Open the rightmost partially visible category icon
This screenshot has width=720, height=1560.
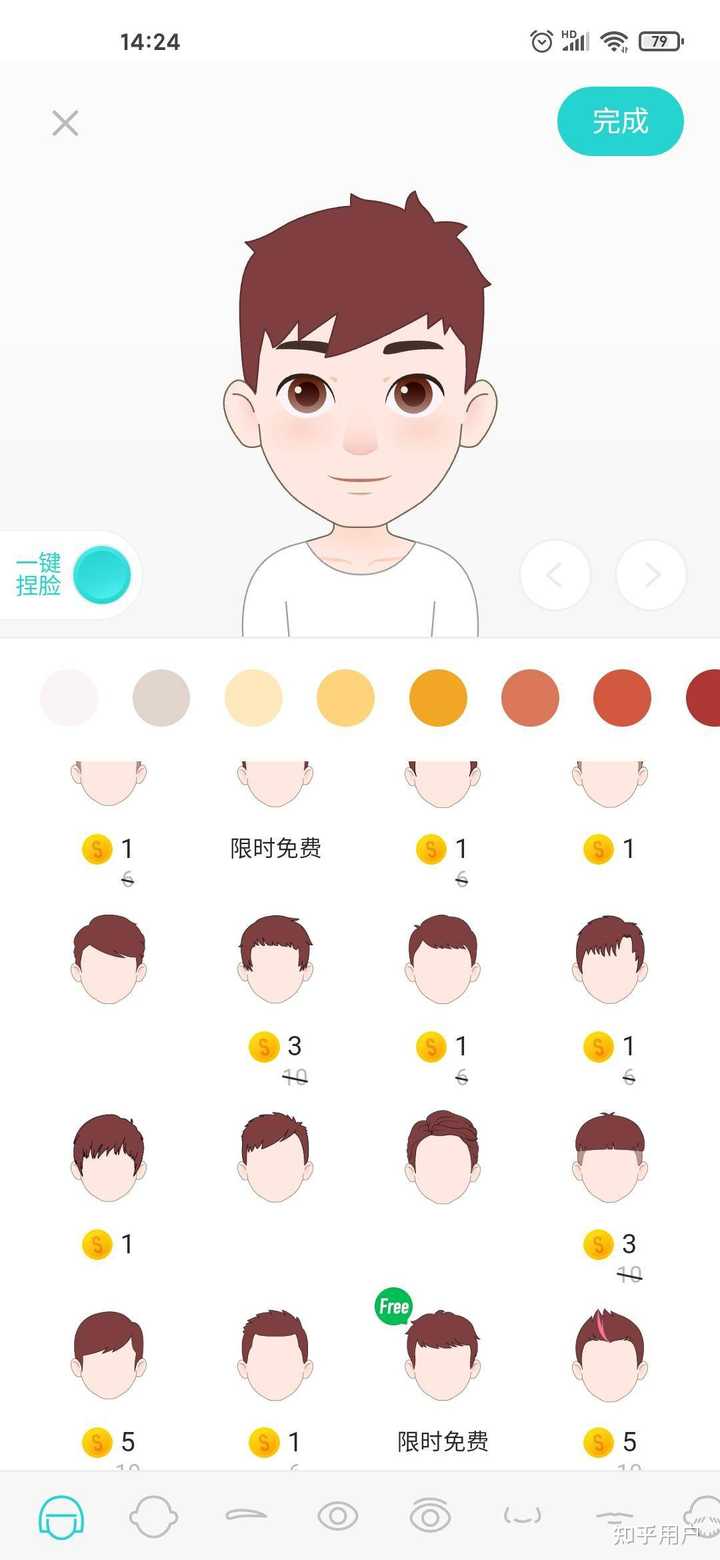click(706, 1515)
